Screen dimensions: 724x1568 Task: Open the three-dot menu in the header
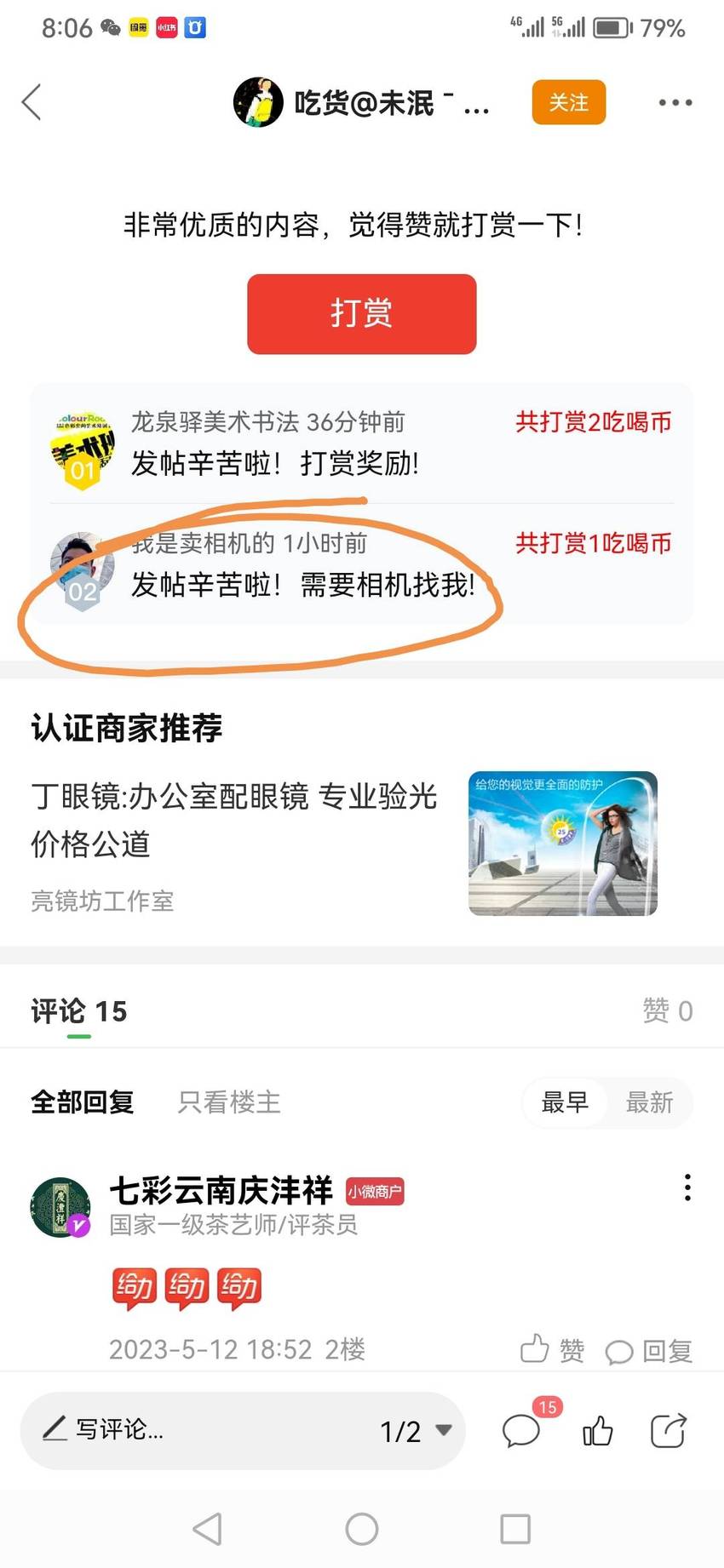point(675,102)
